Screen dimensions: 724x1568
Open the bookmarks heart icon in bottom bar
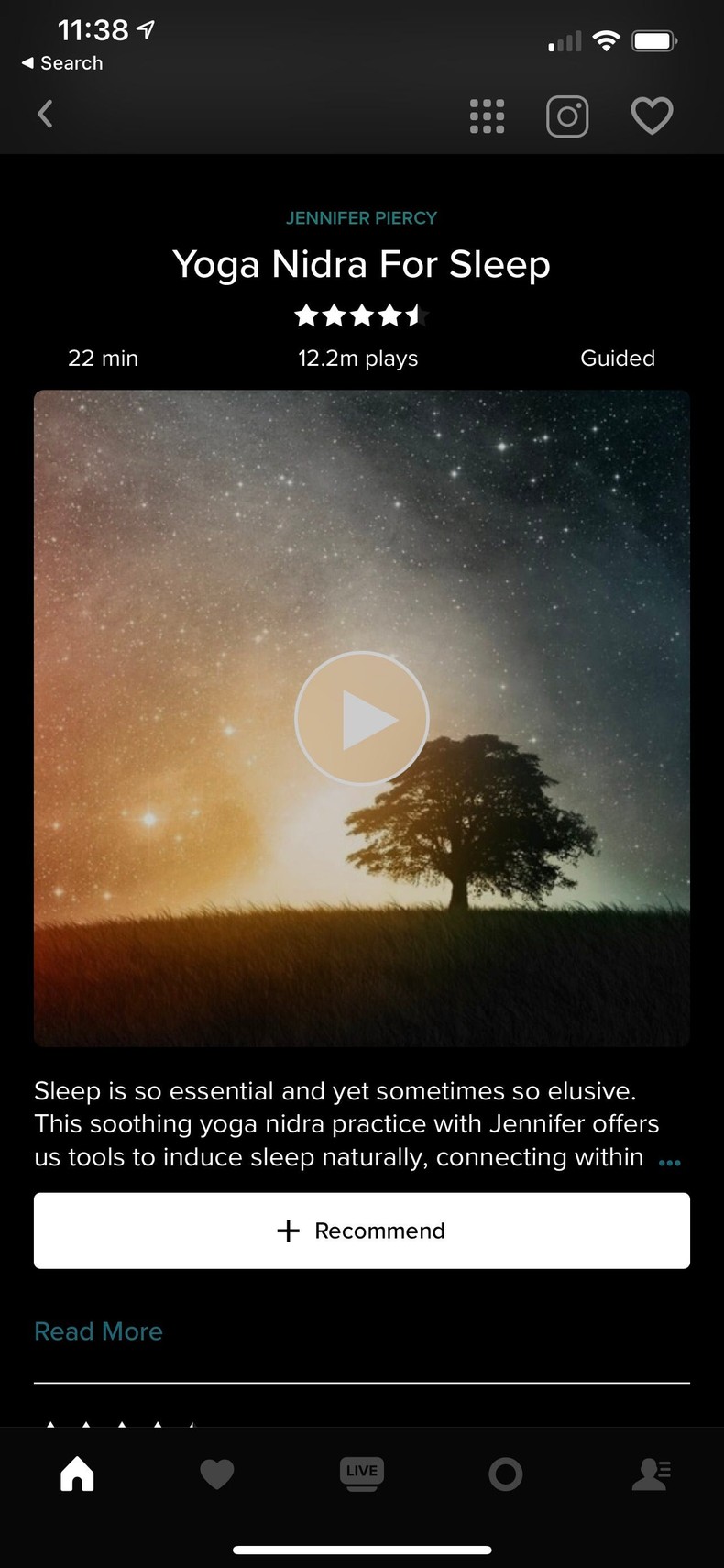(217, 1474)
